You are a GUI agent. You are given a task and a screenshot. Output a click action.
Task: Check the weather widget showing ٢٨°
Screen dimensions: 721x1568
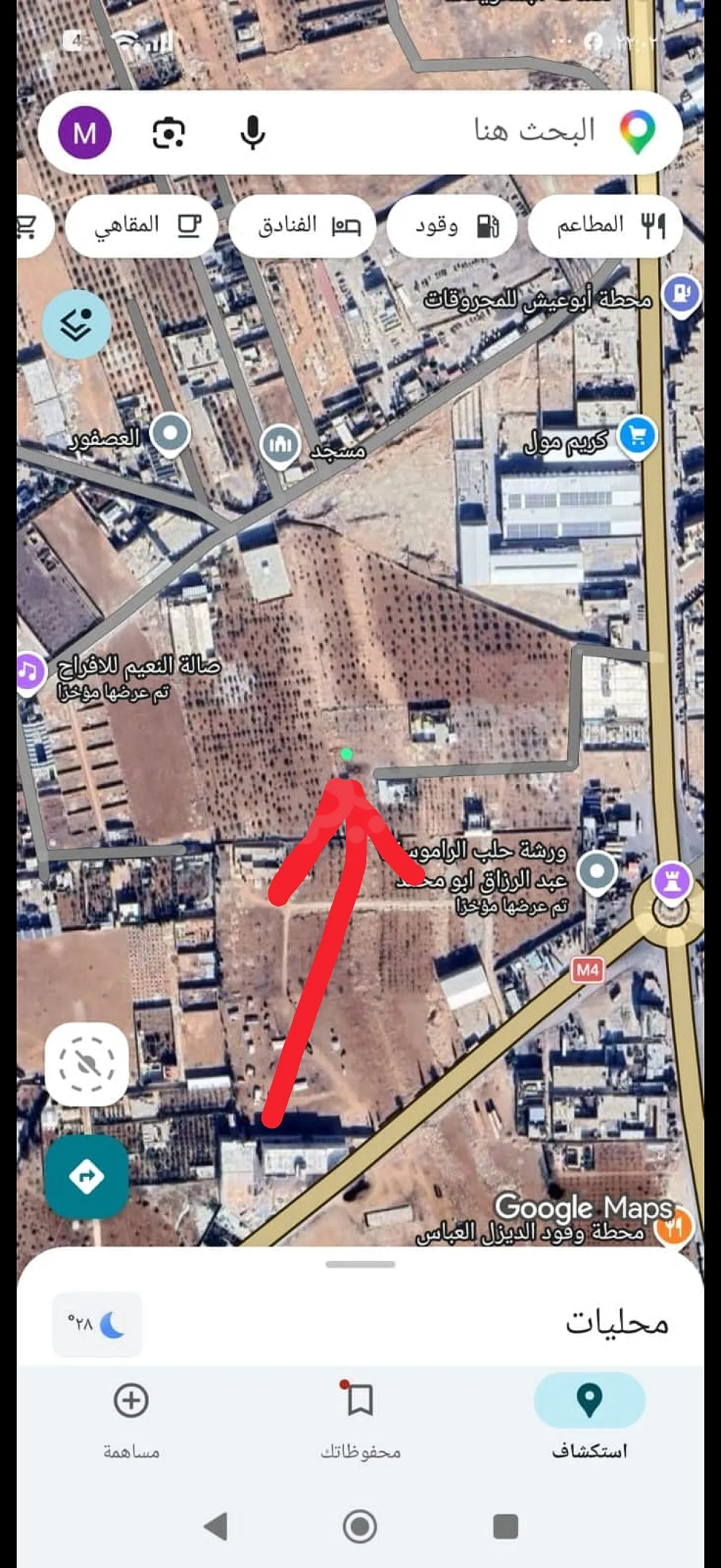(x=97, y=1325)
